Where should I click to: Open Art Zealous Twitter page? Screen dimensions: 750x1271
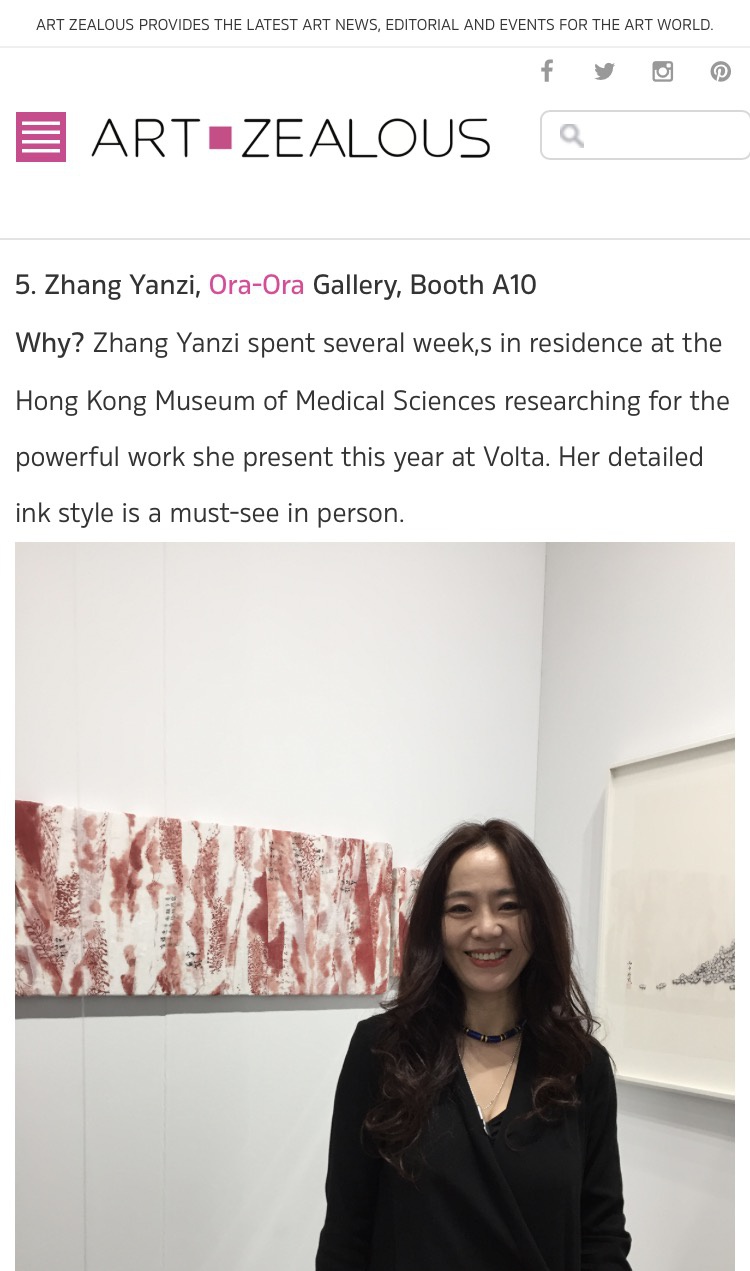click(x=604, y=71)
